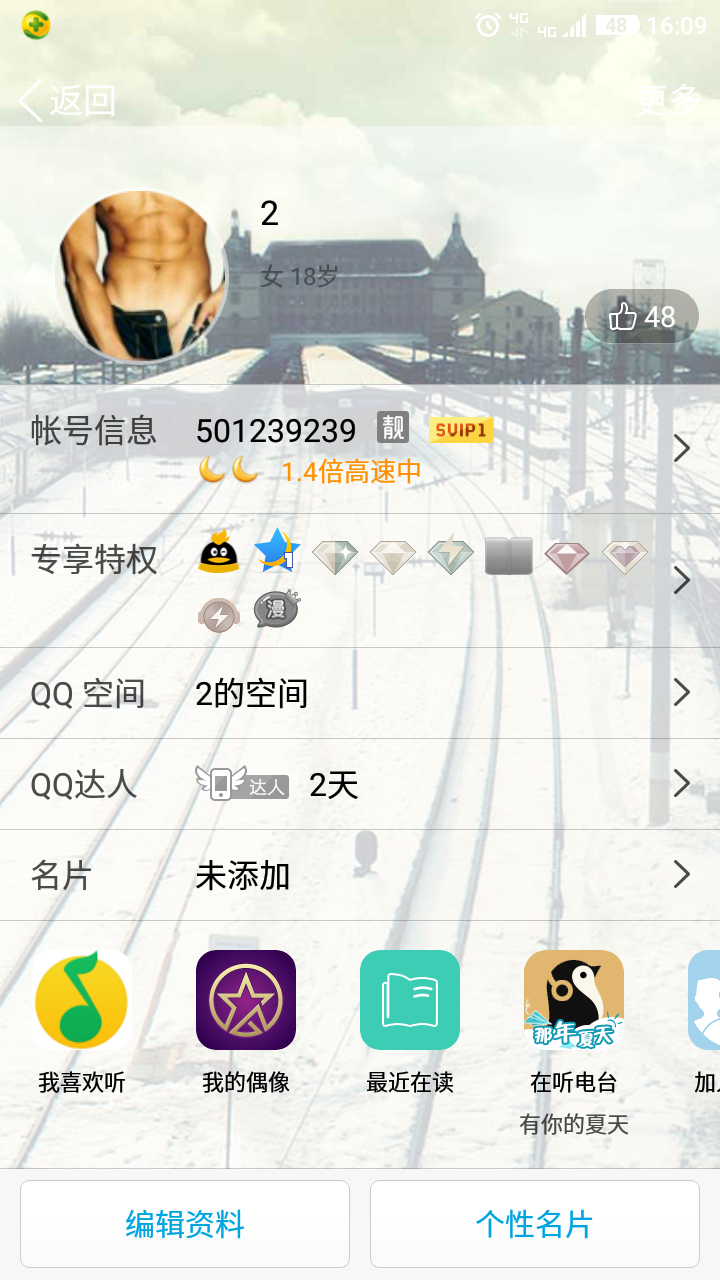The width and height of the screenshot is (720, 1280).
Task: Go back using the 返回 button
Action: coord(67,100)
